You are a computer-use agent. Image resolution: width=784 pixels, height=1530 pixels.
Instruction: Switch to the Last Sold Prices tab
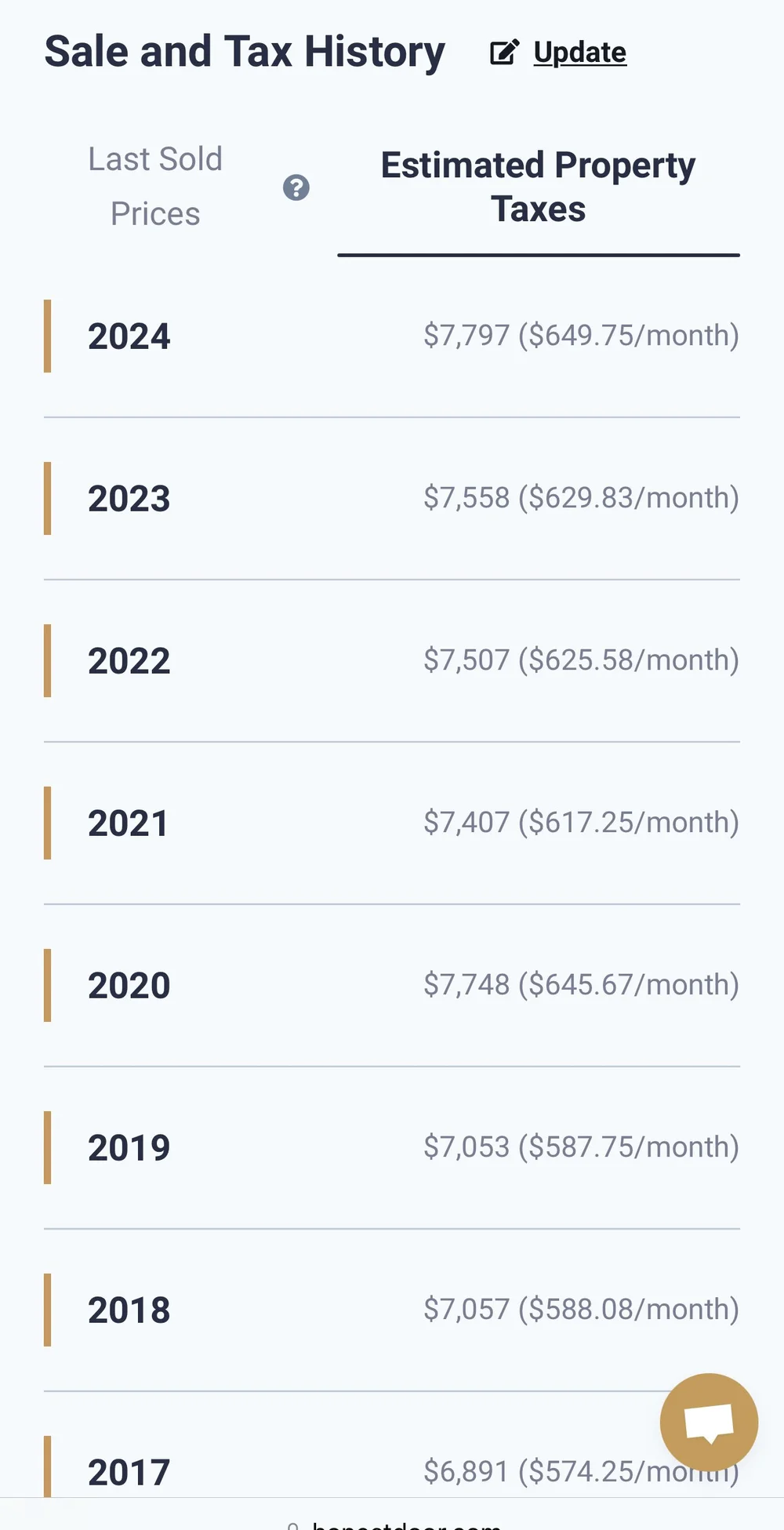pos(155,187)
